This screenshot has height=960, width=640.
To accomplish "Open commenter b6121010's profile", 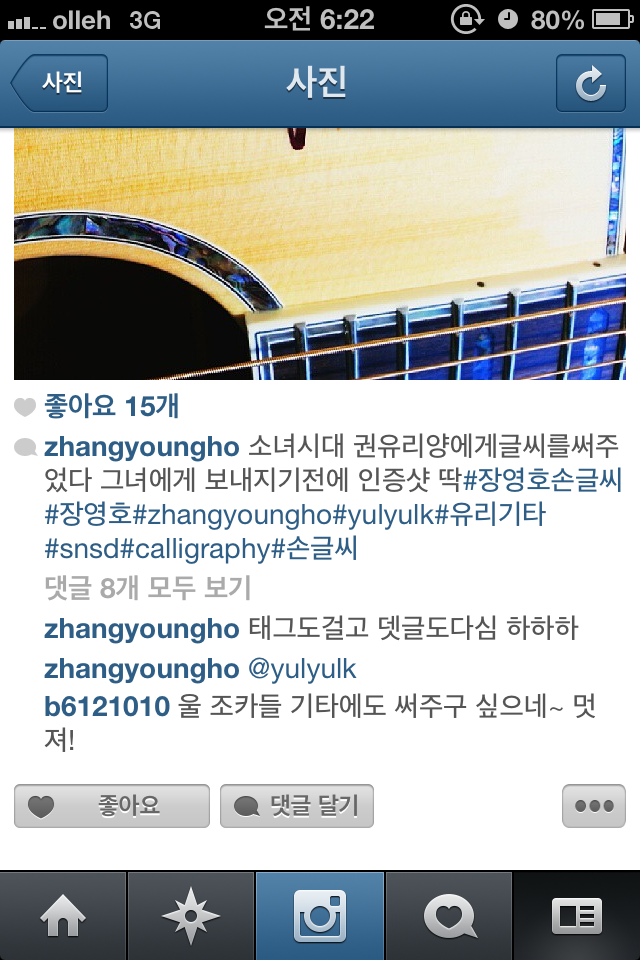I will [107, 706].
